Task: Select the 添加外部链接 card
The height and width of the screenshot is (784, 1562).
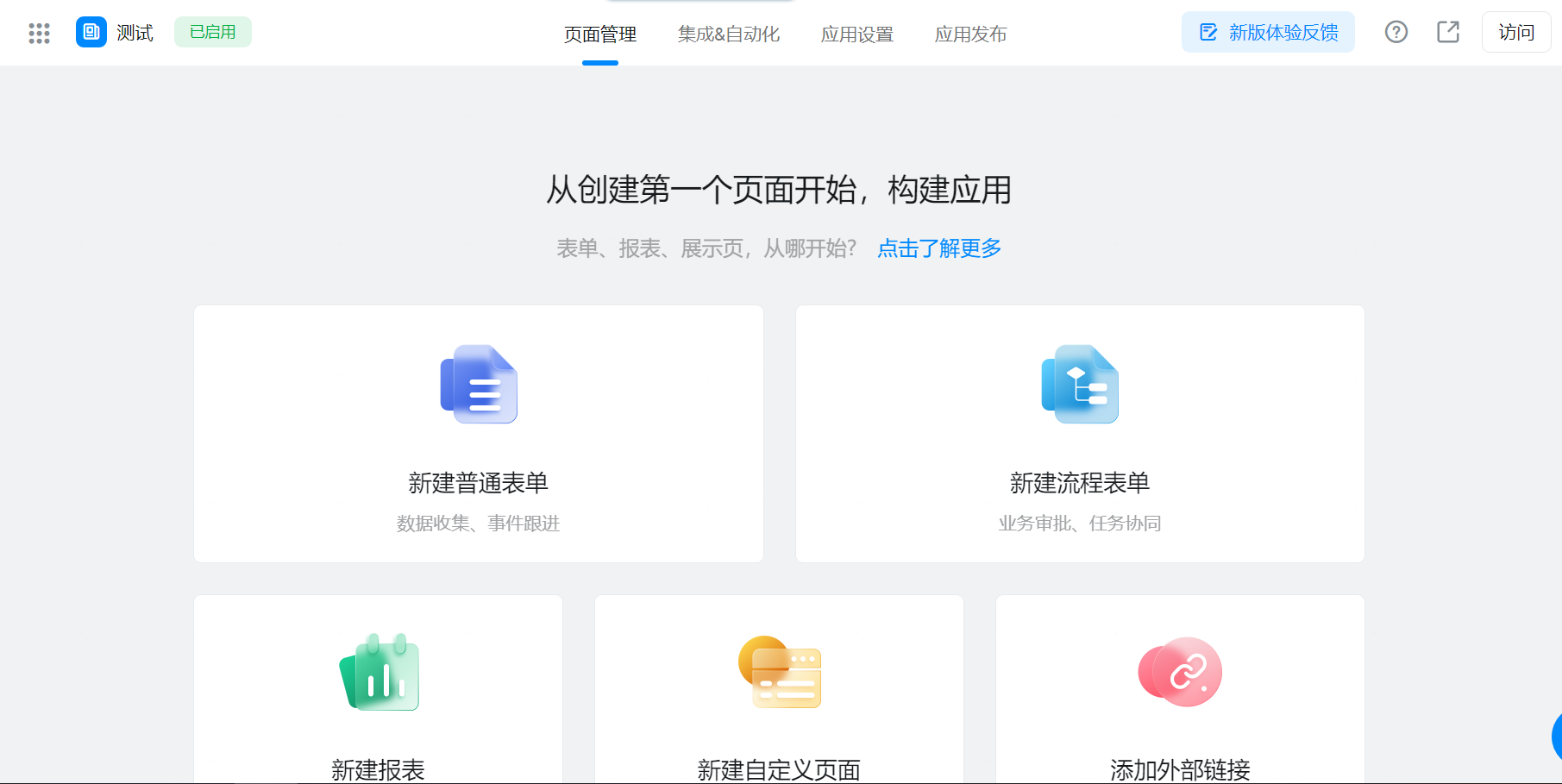Action: 1179,690
